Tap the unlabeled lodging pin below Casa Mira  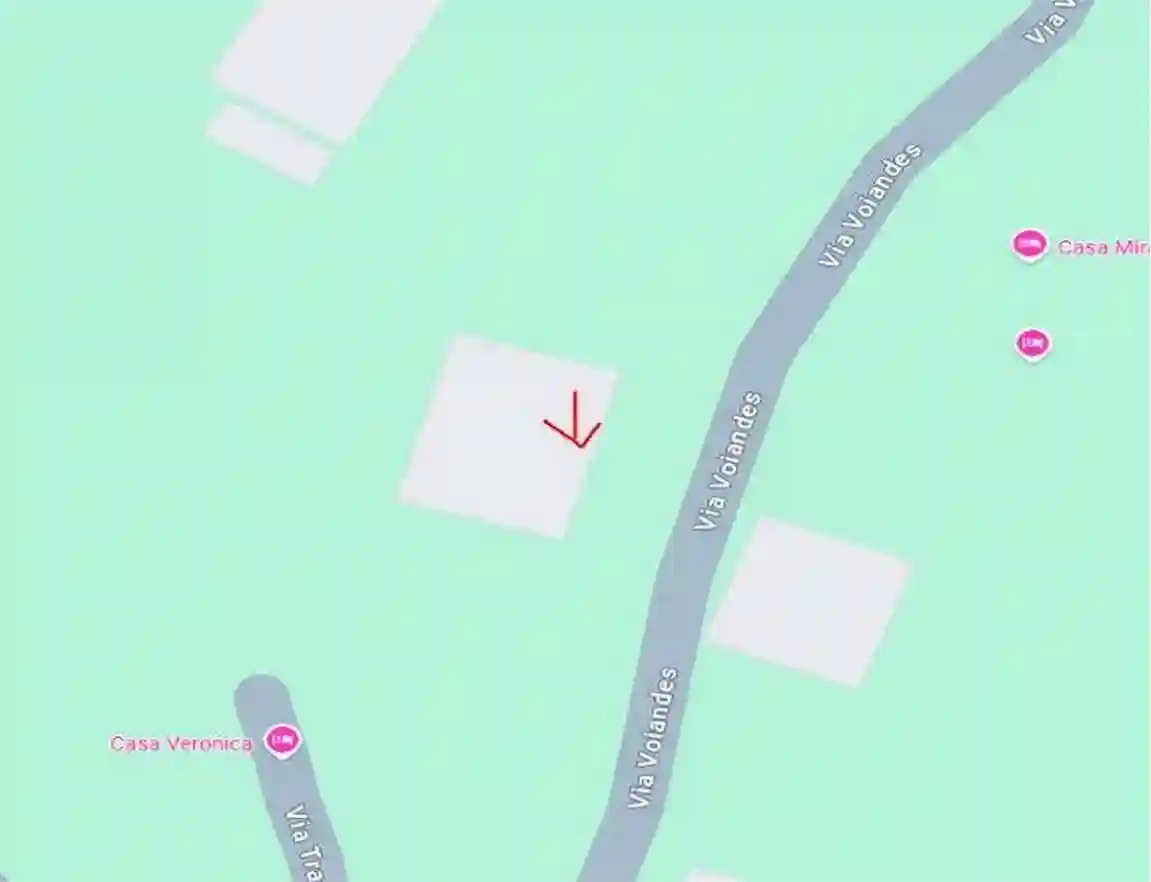tap(1033, 344)
